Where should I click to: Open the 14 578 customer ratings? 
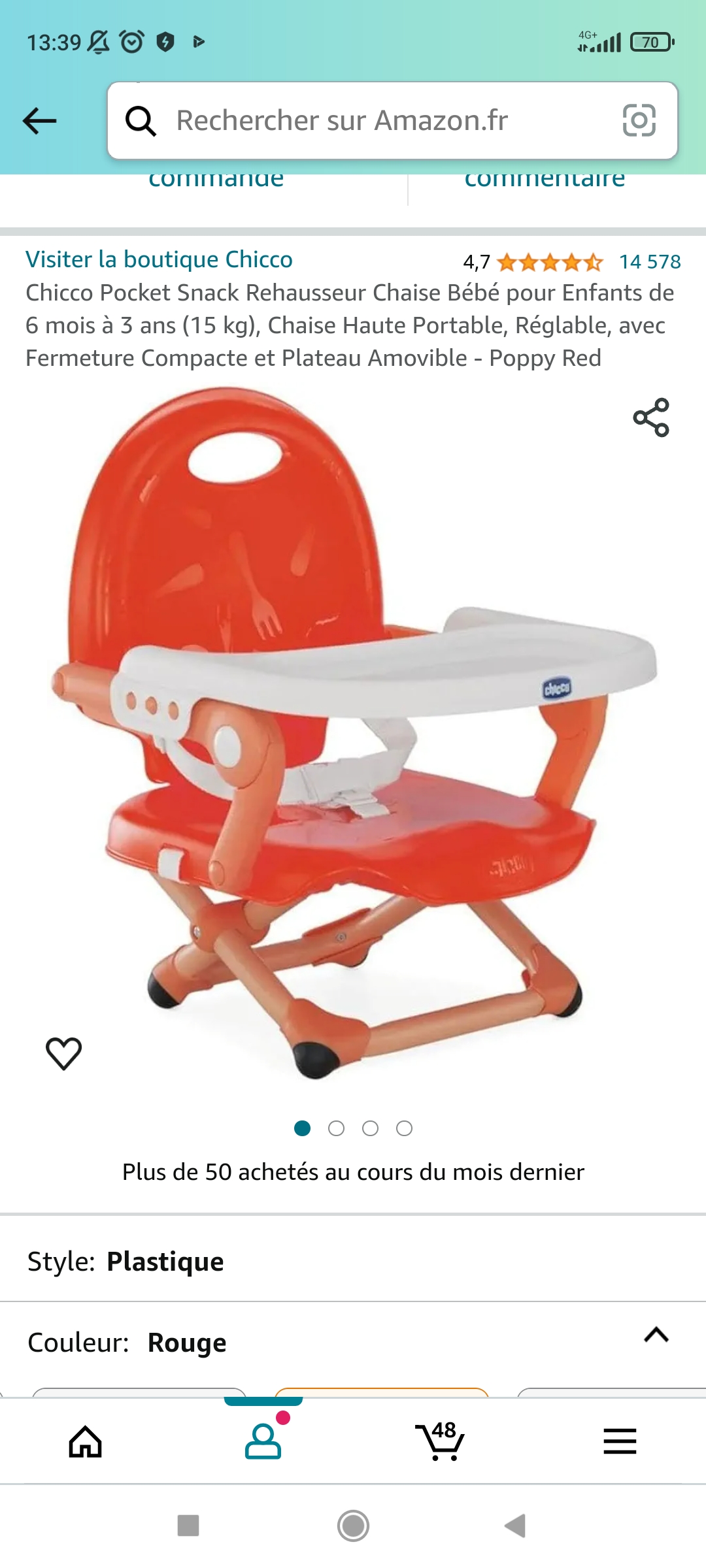click(x=650, y=262)
